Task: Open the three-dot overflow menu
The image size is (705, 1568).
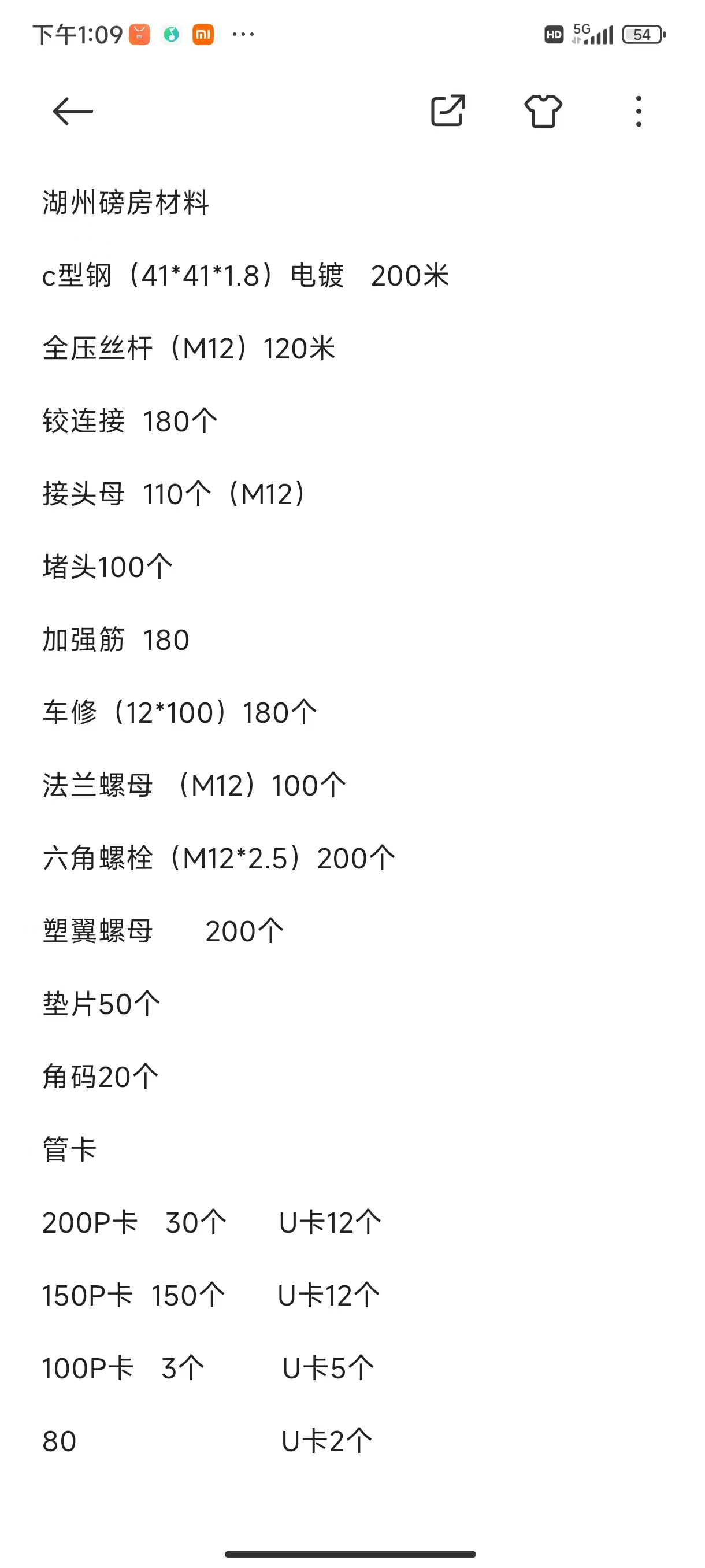Action: [638, 112]
